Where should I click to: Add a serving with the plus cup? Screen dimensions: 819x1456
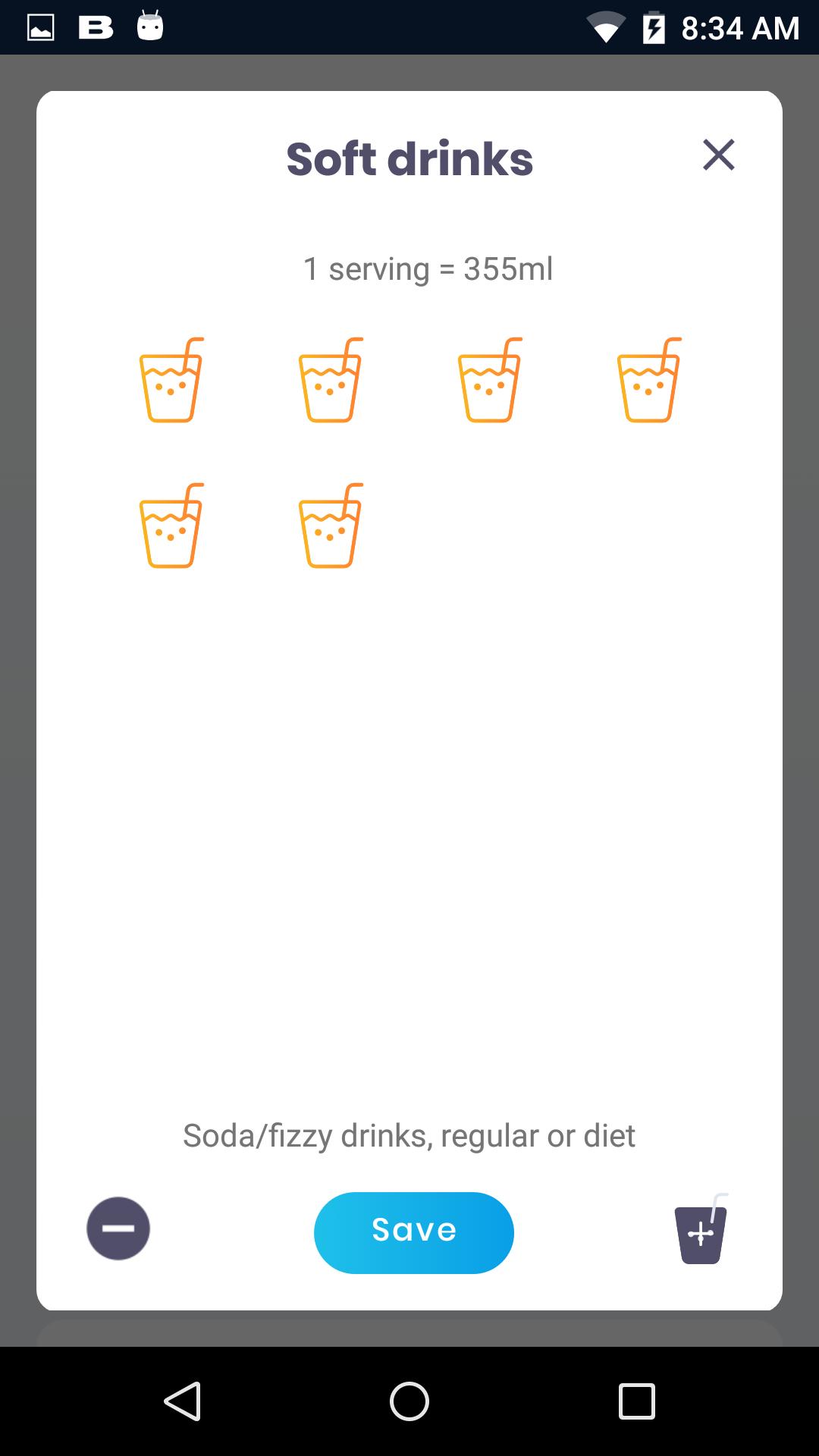coord(701,1229)
